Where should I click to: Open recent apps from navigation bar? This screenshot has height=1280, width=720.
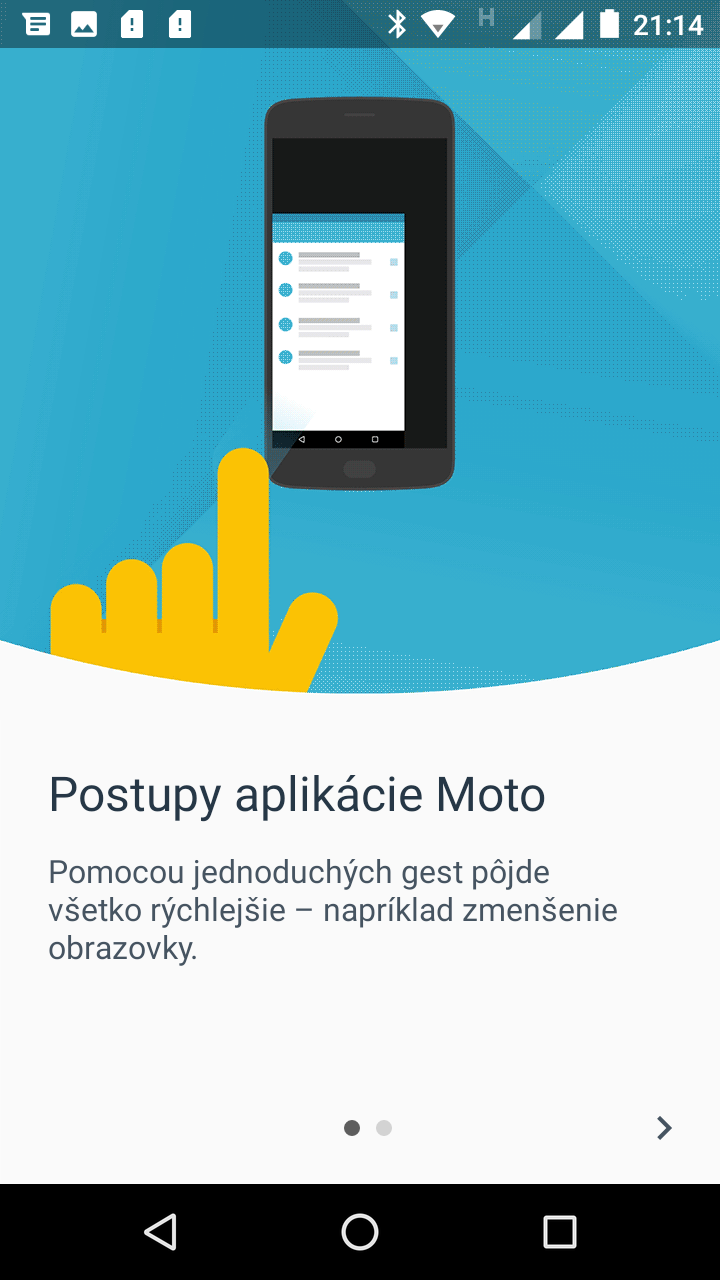pos(560,1232)
